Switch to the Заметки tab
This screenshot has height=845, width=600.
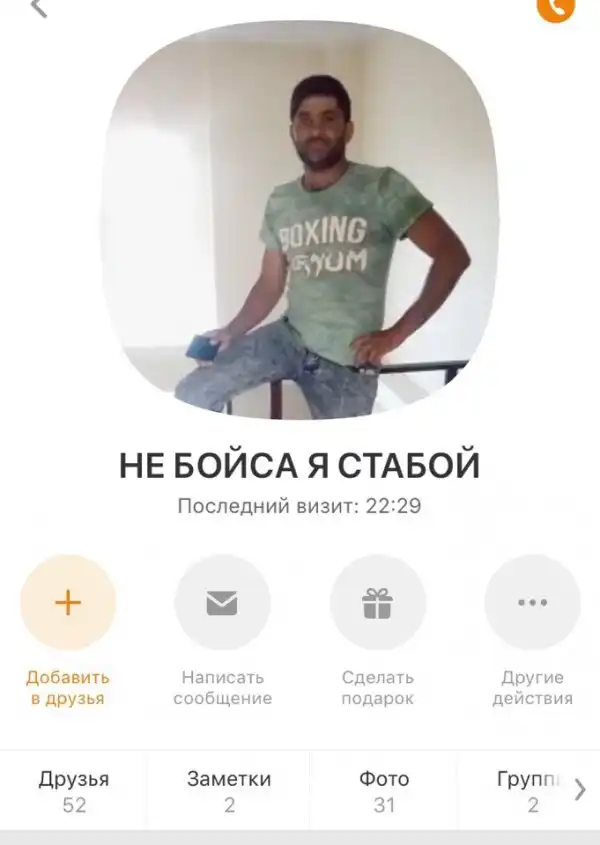coord(229,790)
